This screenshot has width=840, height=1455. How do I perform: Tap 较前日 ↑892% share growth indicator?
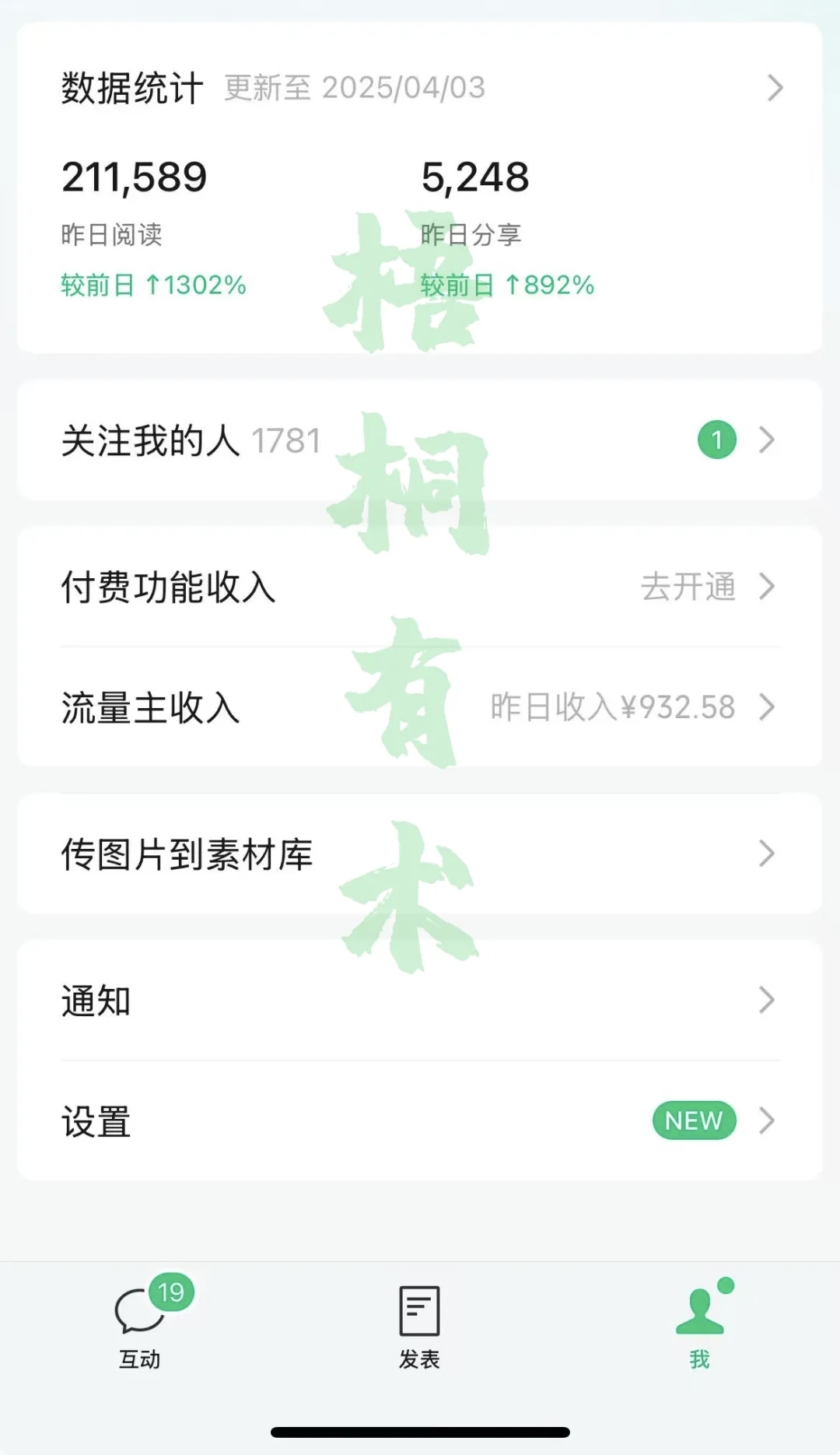[x=506, y=286]
